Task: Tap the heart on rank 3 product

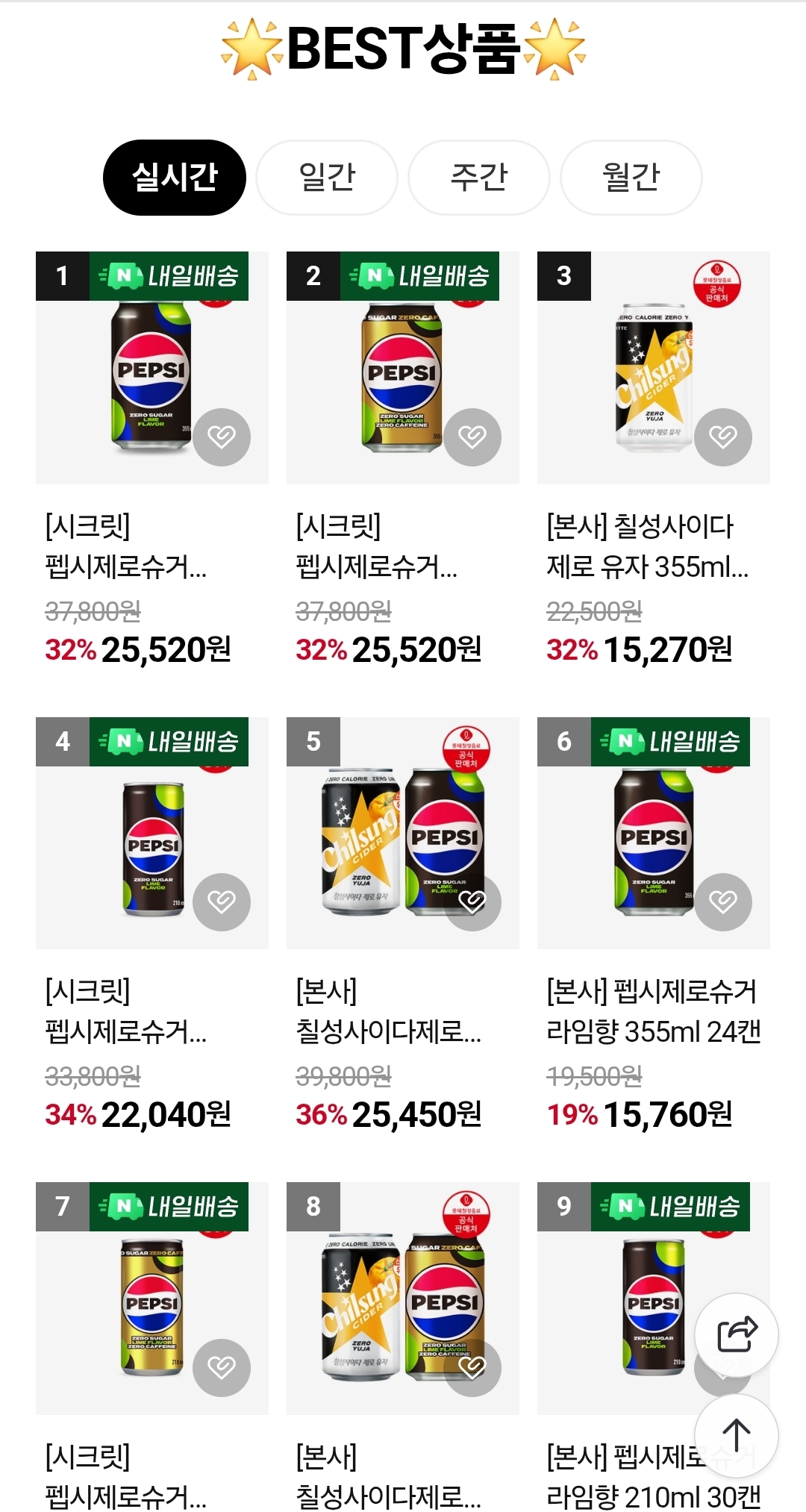Action: [723, 437]
